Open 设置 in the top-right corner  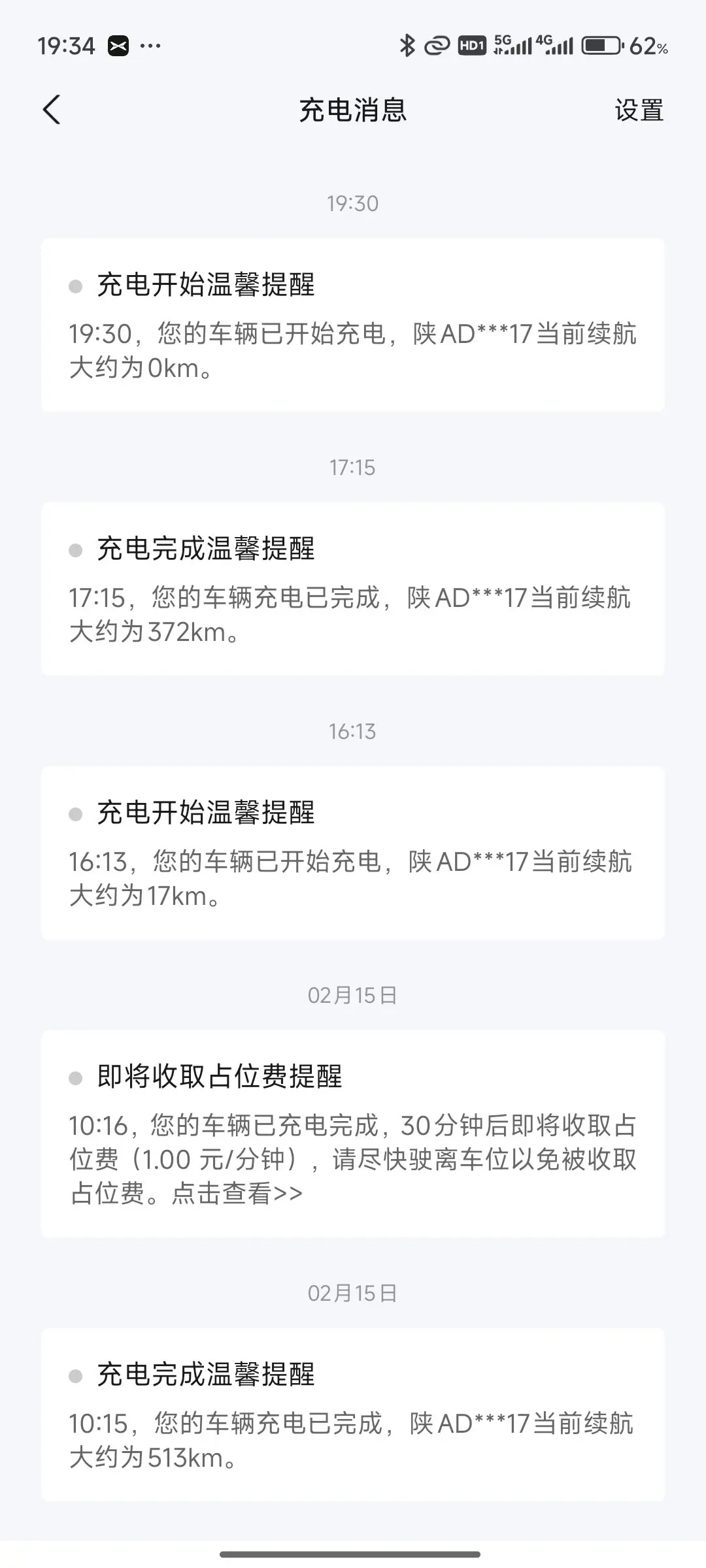click(639, 110)
